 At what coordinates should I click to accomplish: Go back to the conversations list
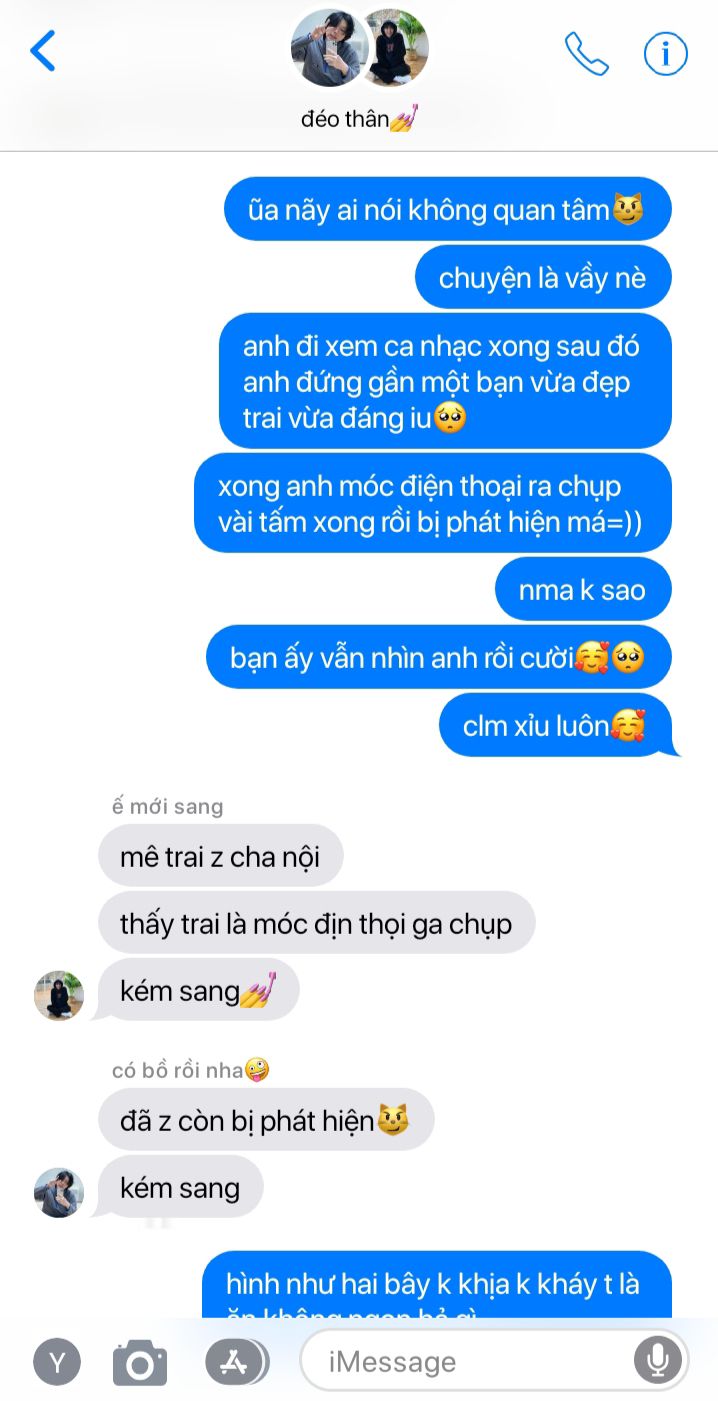click(43, 51)
